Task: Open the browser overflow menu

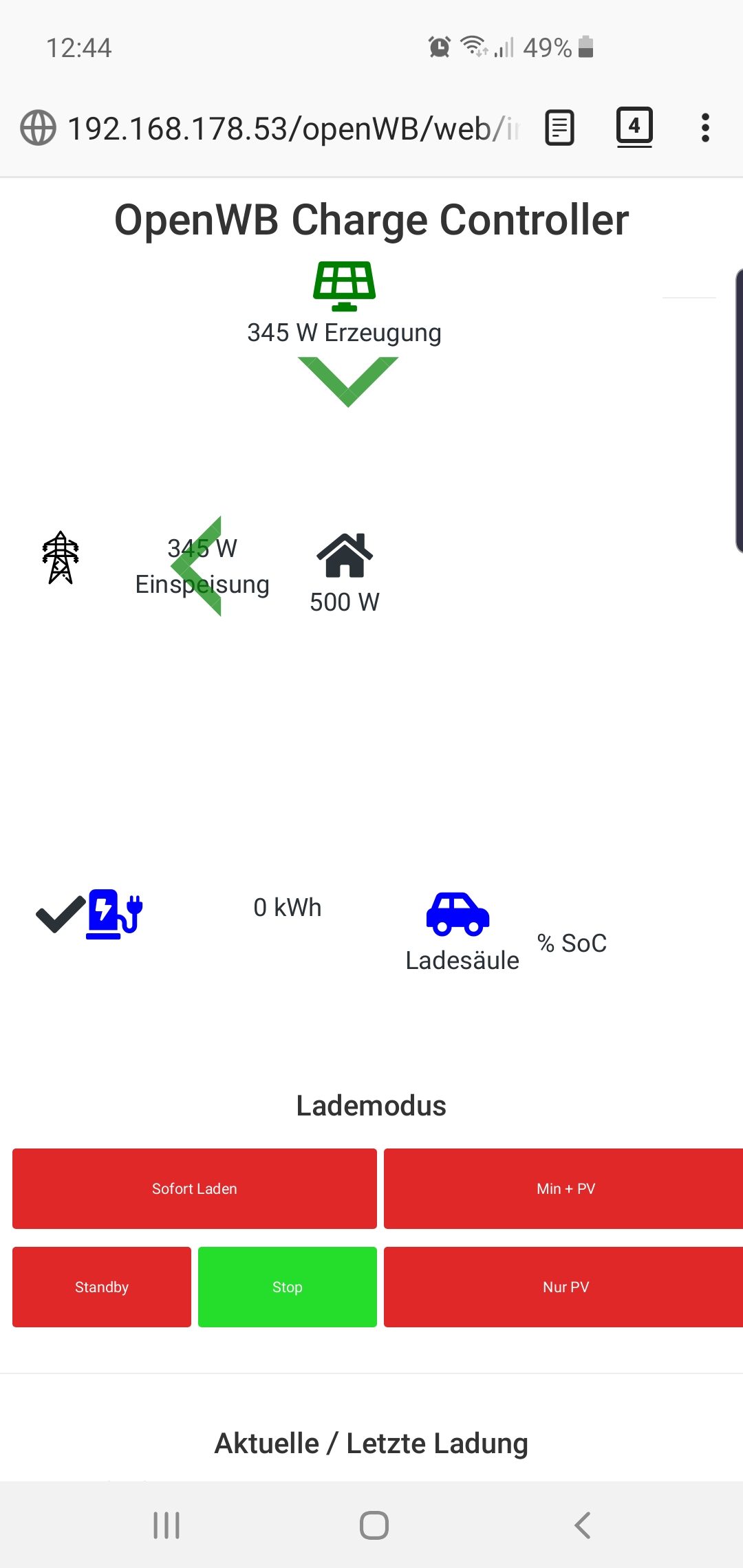Action: (705, 128)
